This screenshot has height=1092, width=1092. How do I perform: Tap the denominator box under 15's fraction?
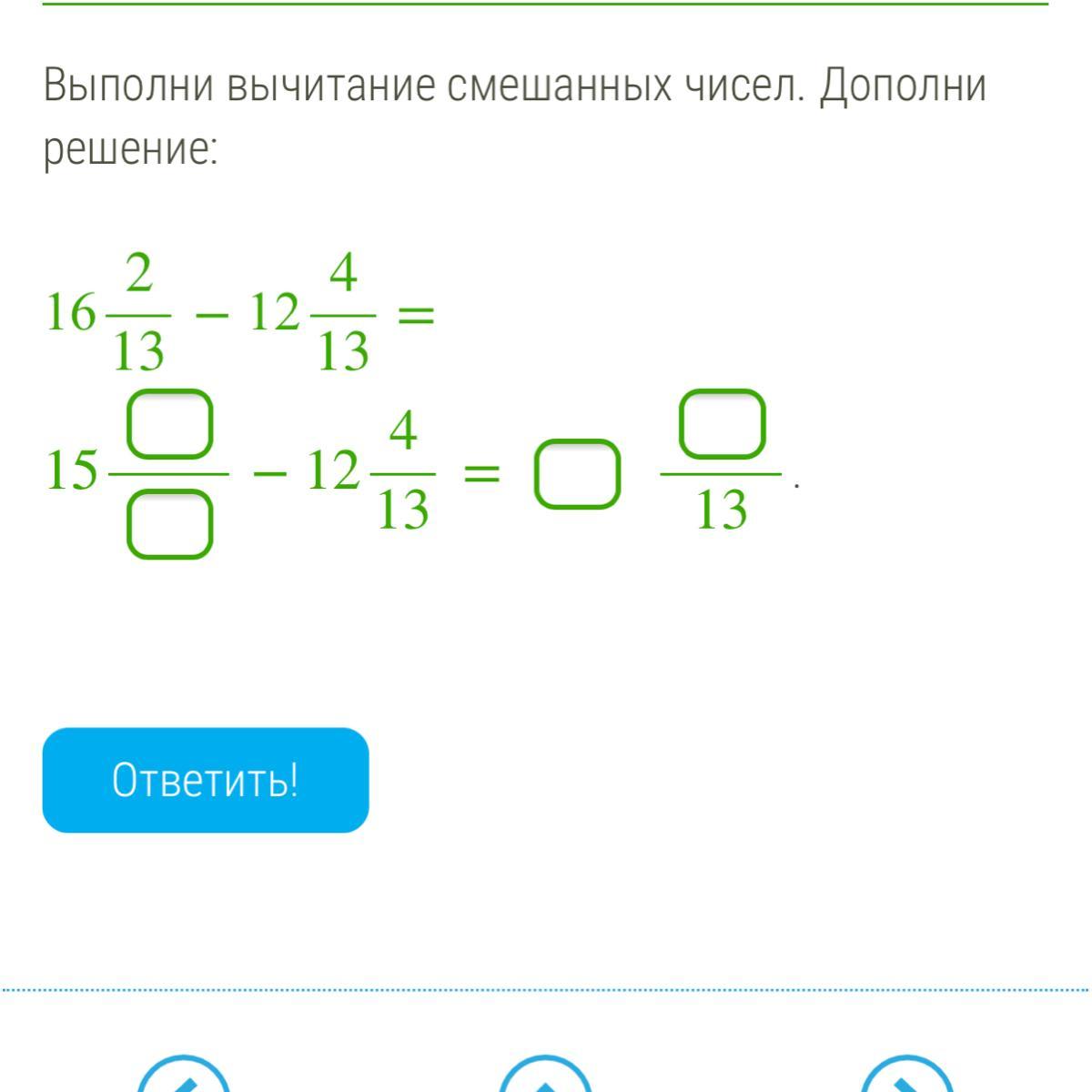[x=169, y=523]
